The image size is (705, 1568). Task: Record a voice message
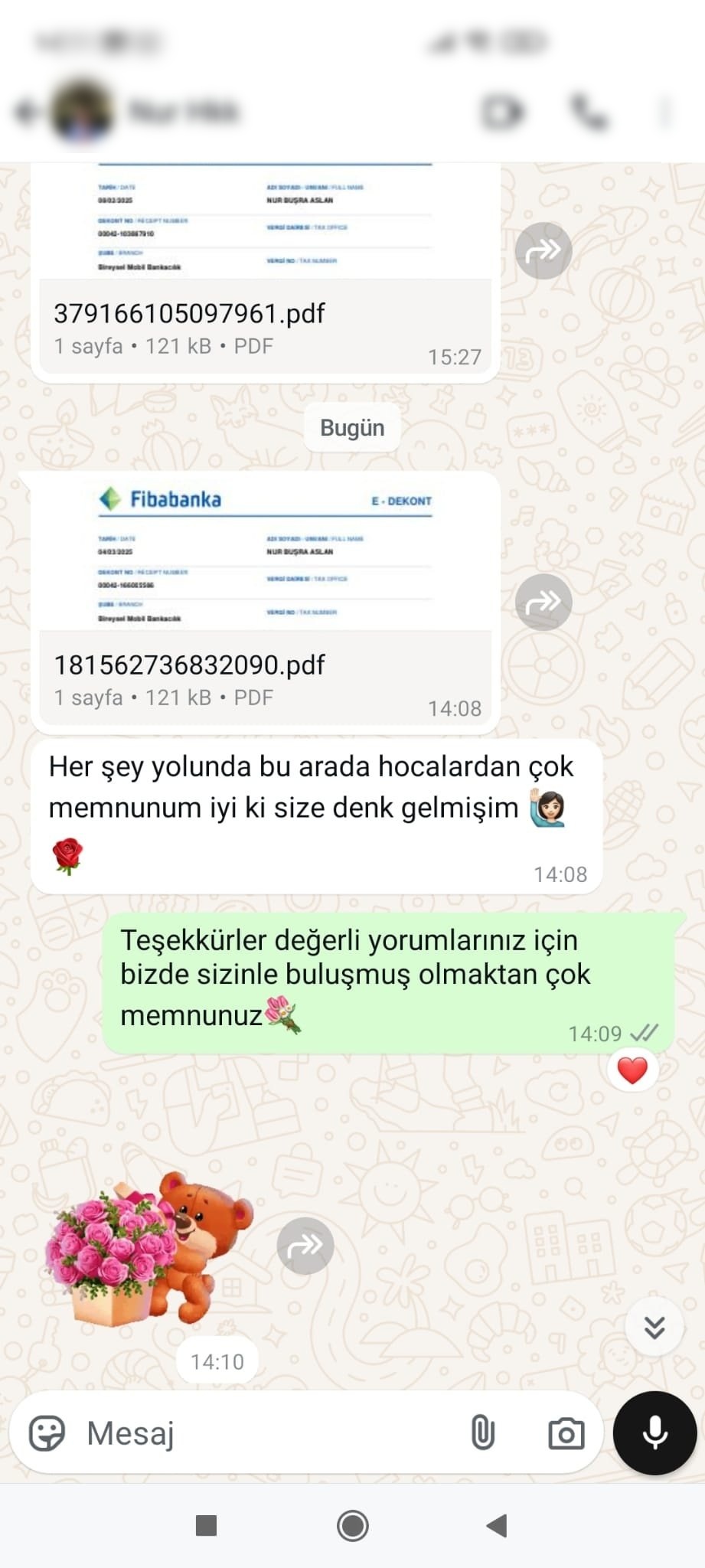655,1433
